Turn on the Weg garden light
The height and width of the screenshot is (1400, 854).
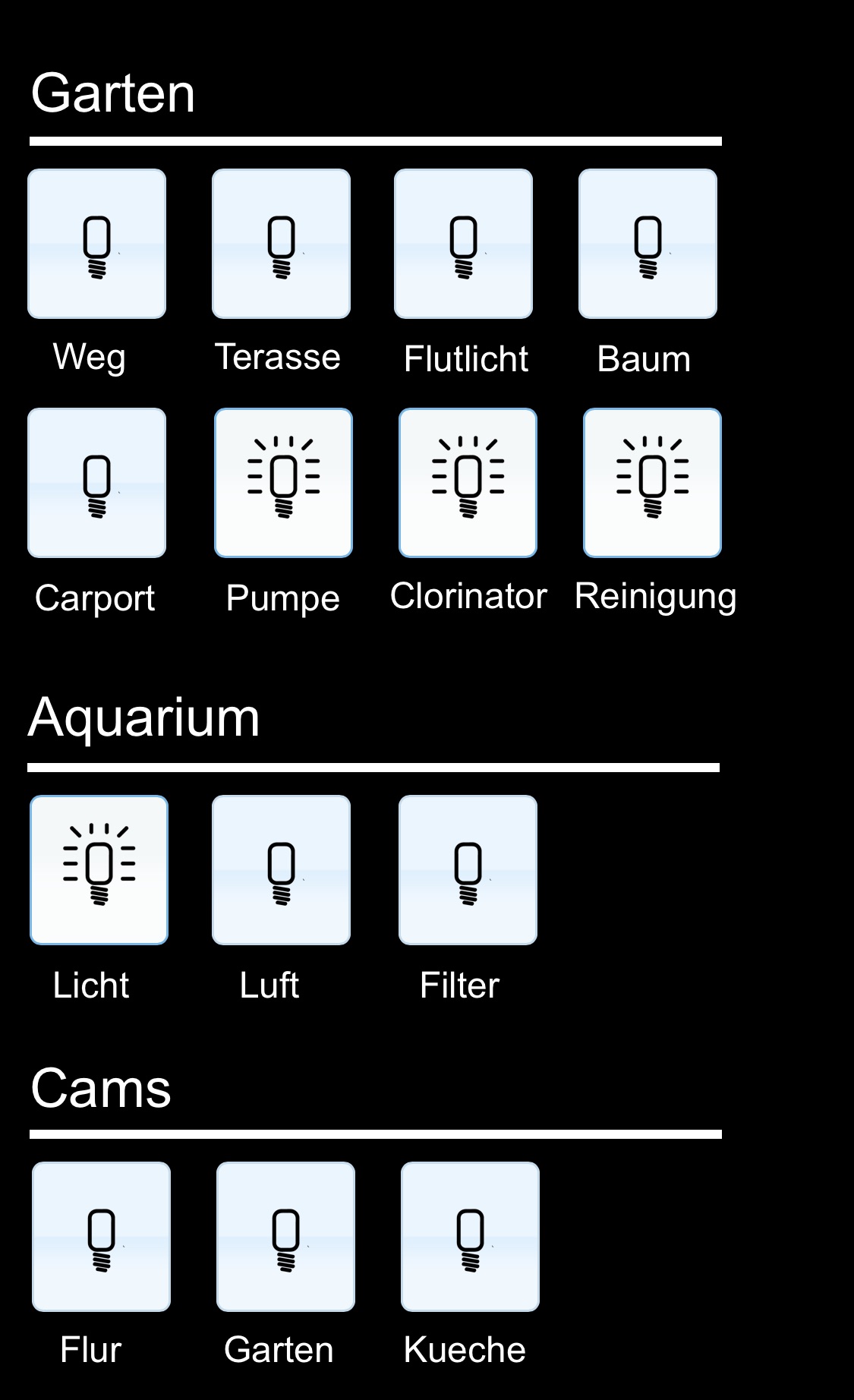click(x=97, y=244)
